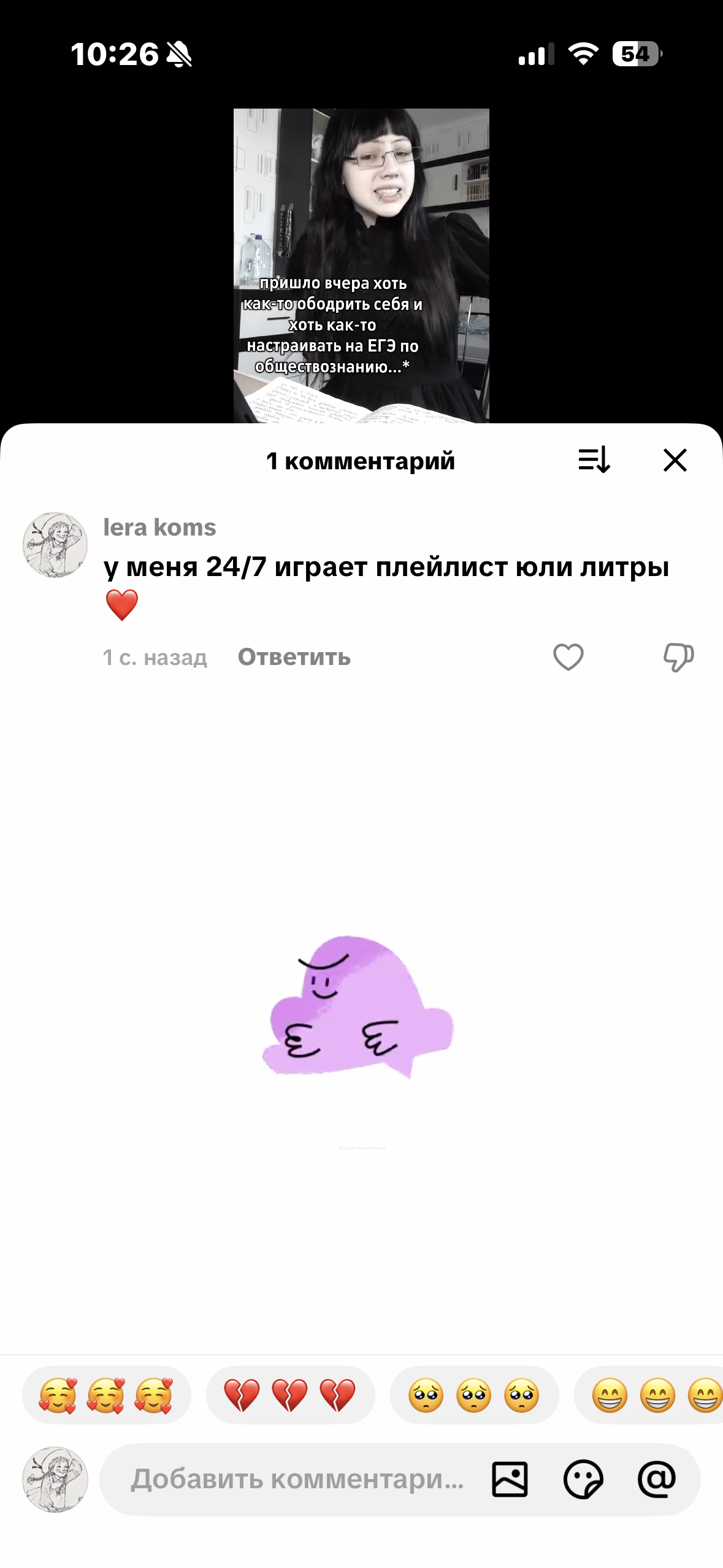Tap Ответить on lera koms' comment
723x1568 pixels.
[294, 657]
